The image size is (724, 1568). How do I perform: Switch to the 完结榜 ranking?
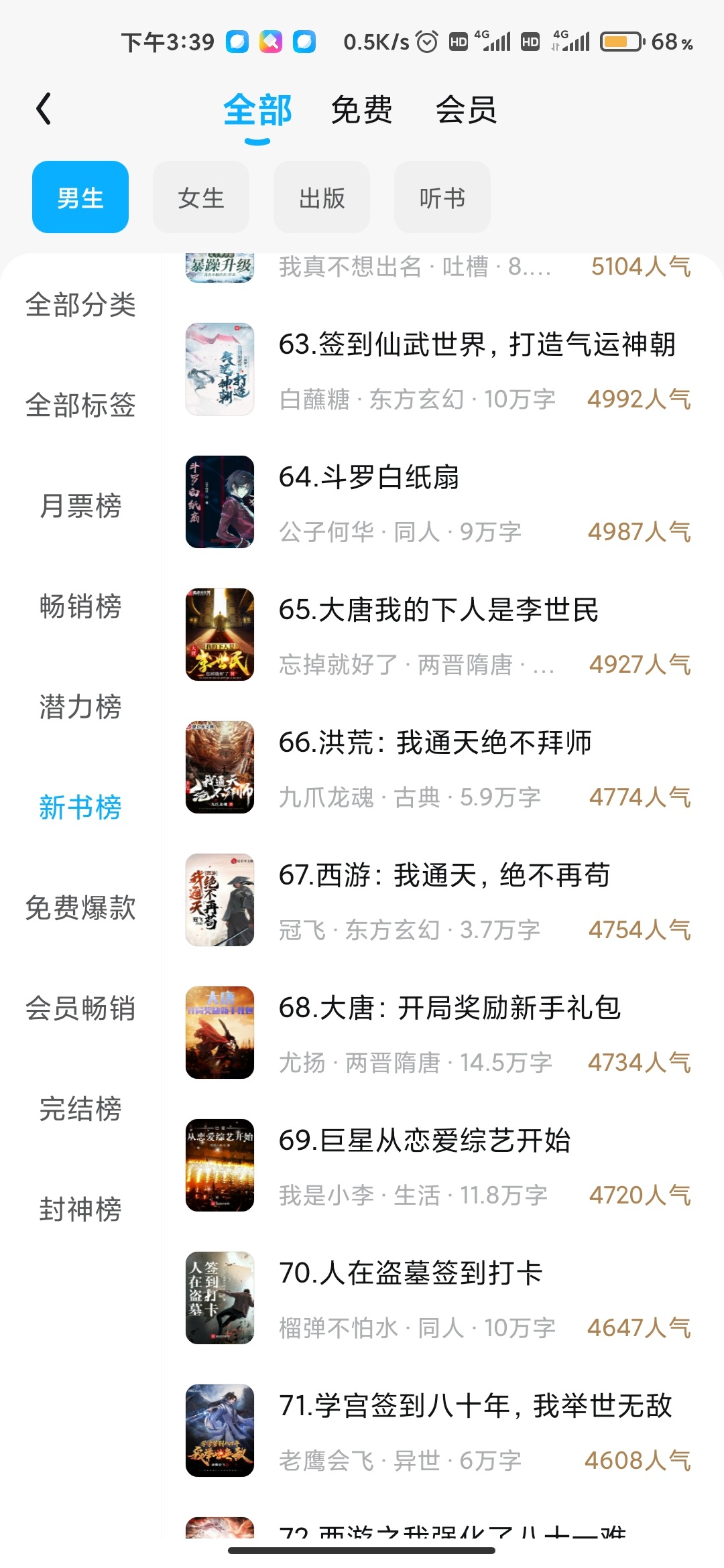[80, 1109]
